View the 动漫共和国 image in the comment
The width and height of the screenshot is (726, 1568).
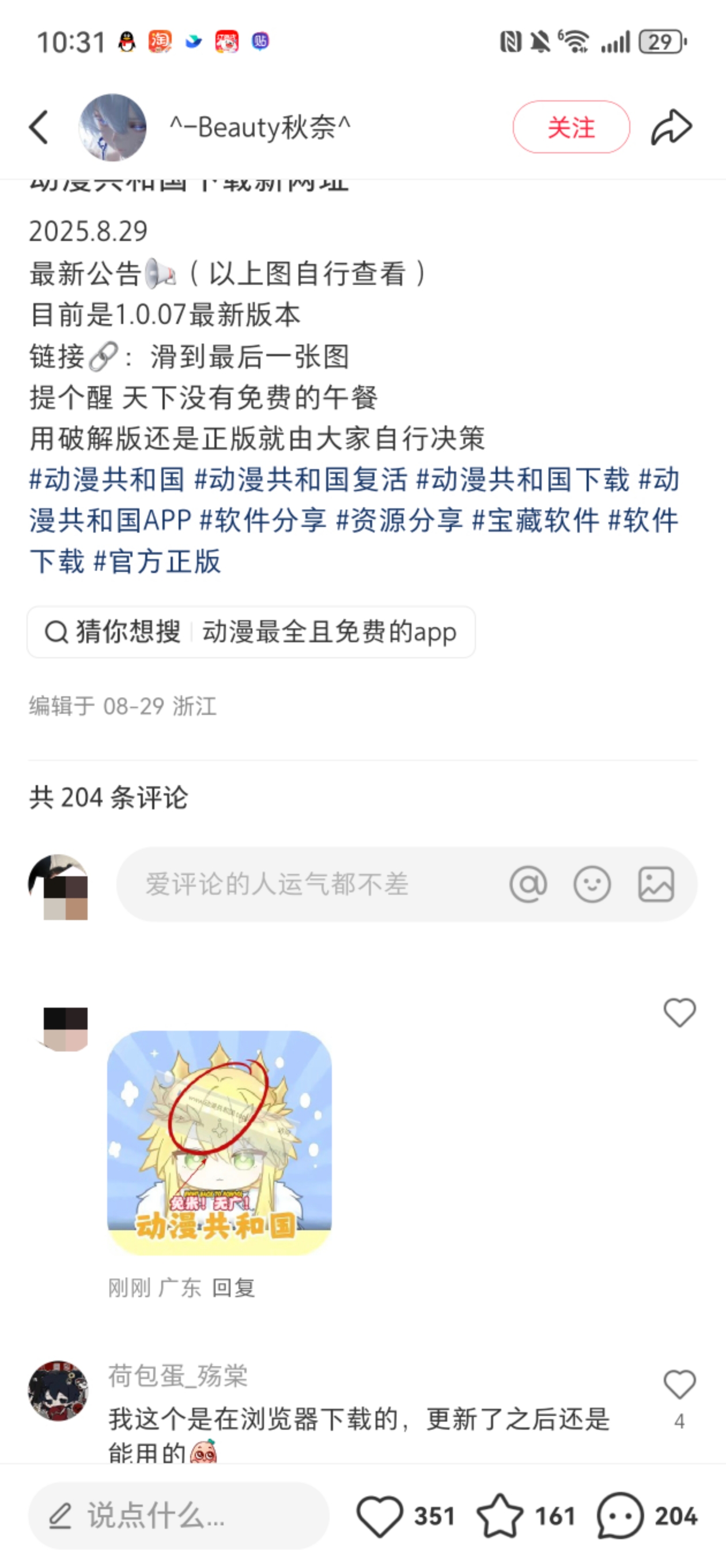[219, 1142]
